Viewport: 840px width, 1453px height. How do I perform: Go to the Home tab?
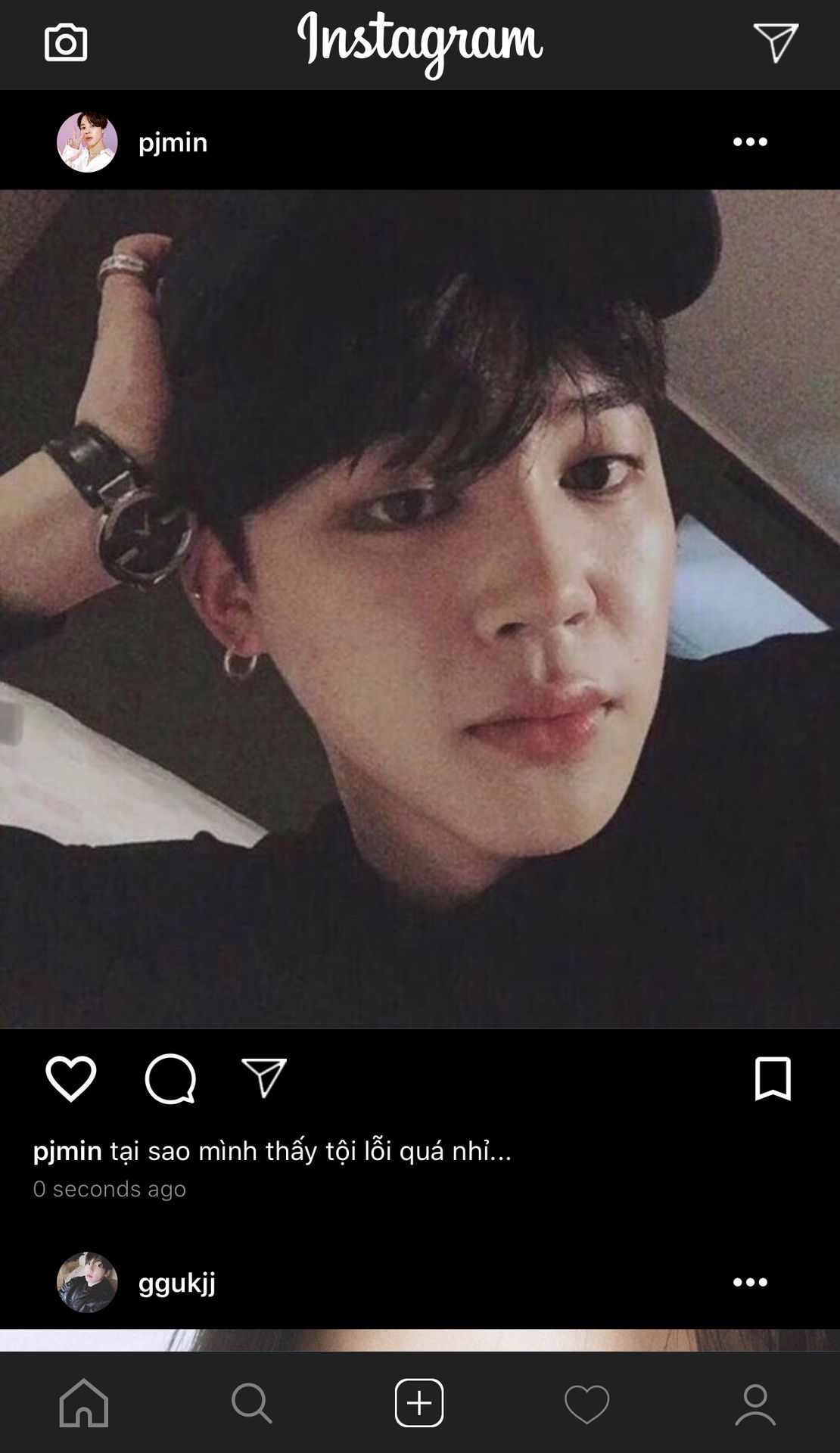(x=84, y=1403)
